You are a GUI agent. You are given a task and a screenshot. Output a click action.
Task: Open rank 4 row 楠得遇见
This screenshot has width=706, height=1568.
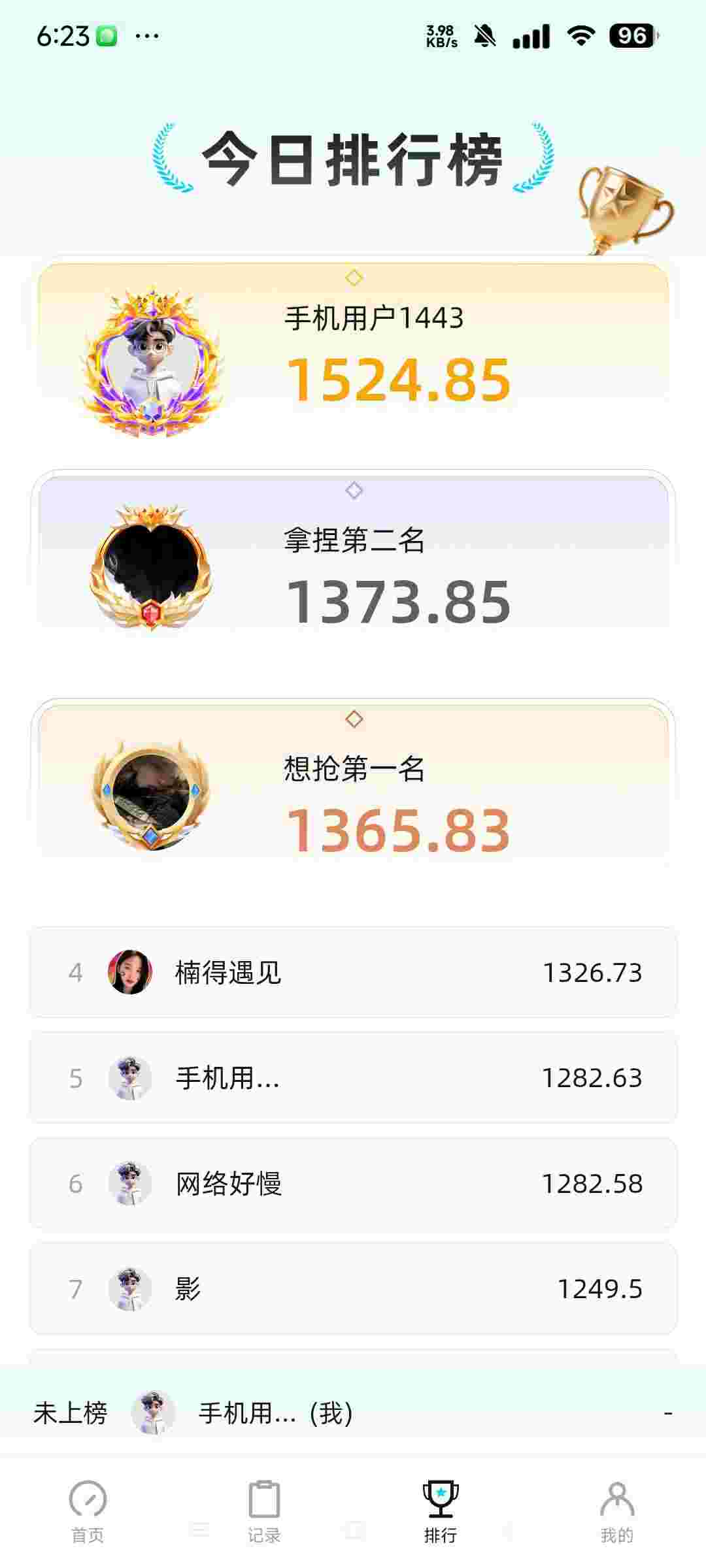point(353,972)
